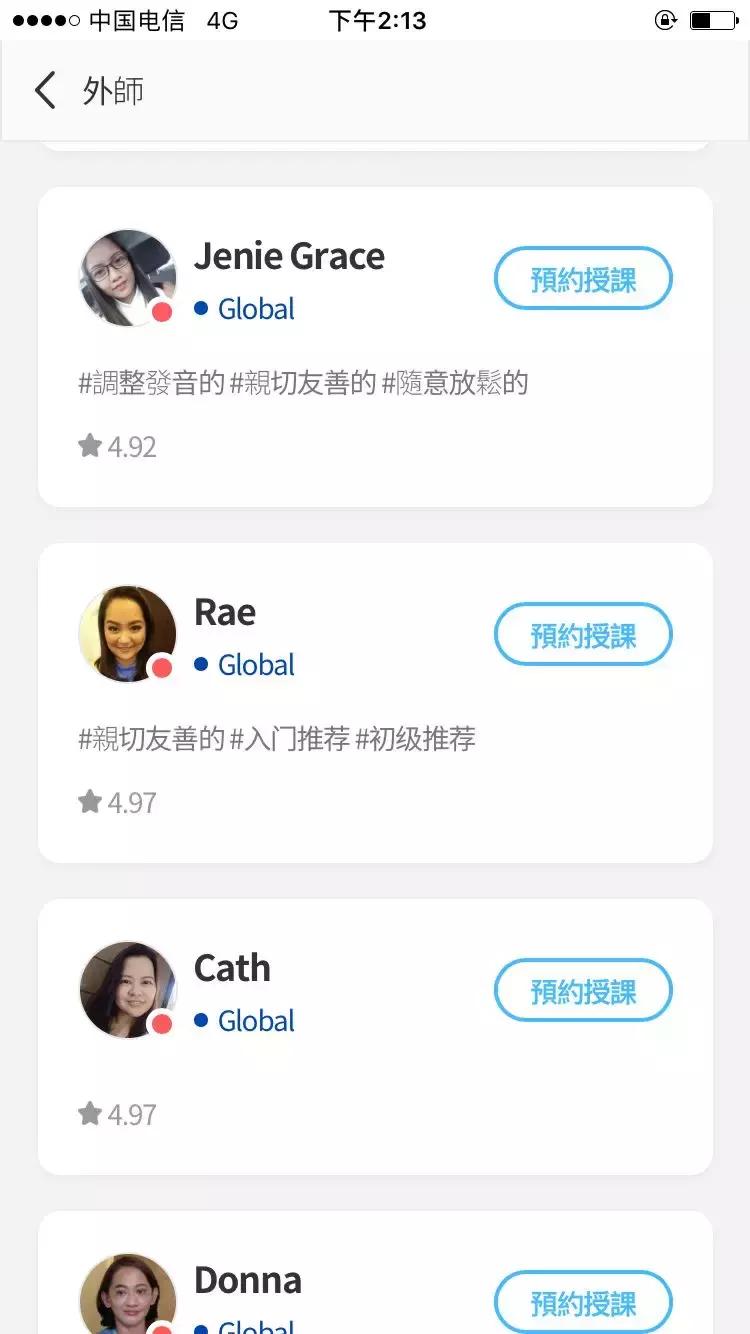Viewport: 750px width, 1334px height.
Task: Open Cath's profile photo
Action: pos(127,990)
